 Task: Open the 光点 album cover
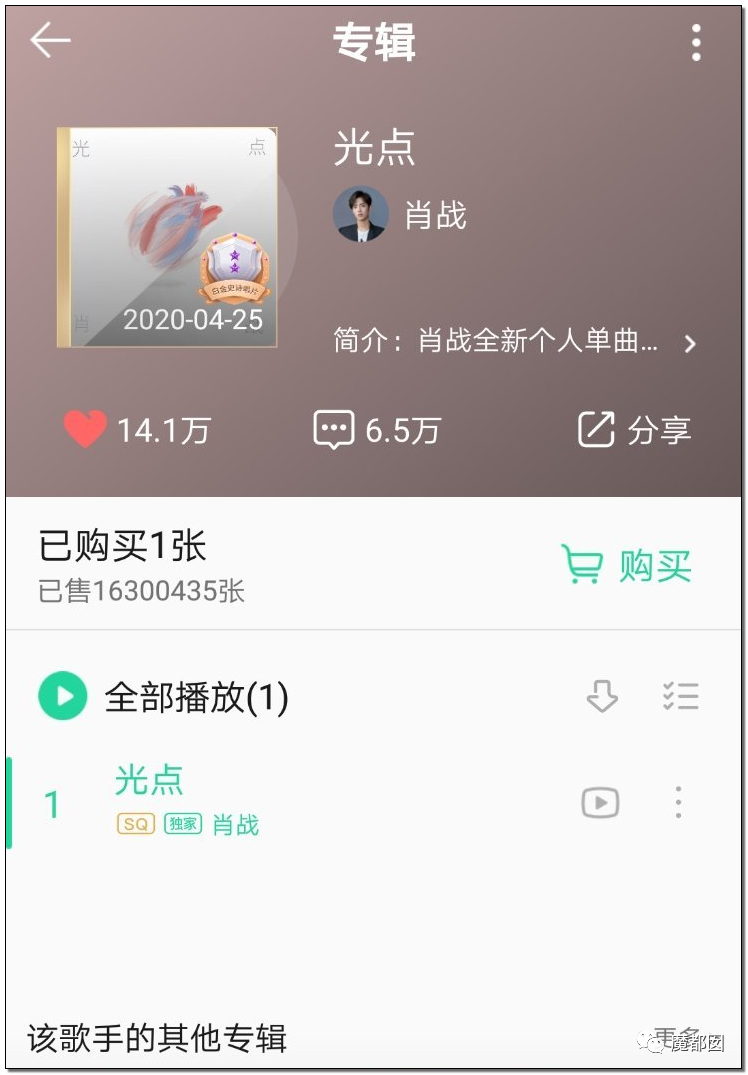coord(167,237)
